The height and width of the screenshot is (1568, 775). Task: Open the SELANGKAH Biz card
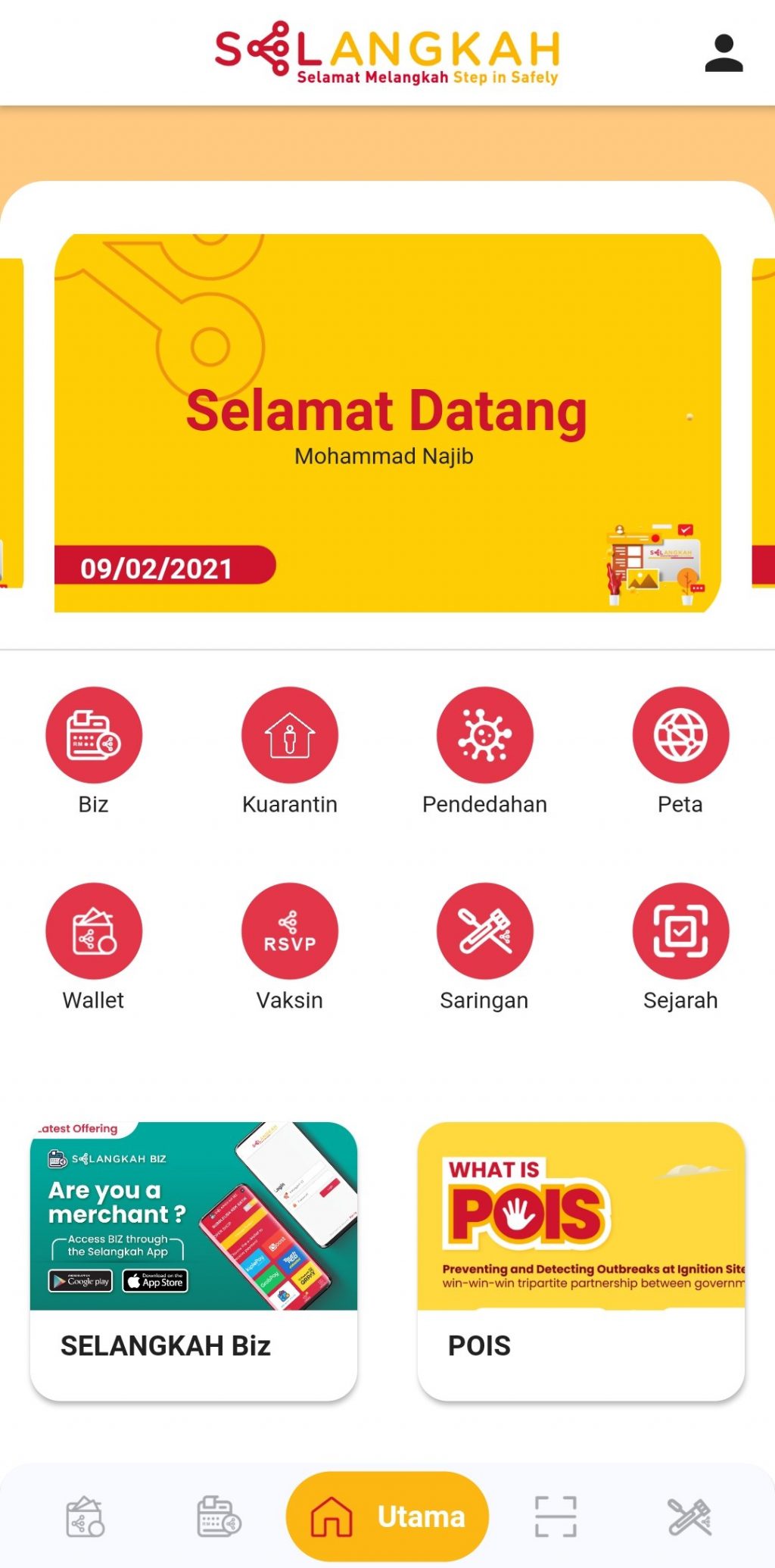[194, 1261]
